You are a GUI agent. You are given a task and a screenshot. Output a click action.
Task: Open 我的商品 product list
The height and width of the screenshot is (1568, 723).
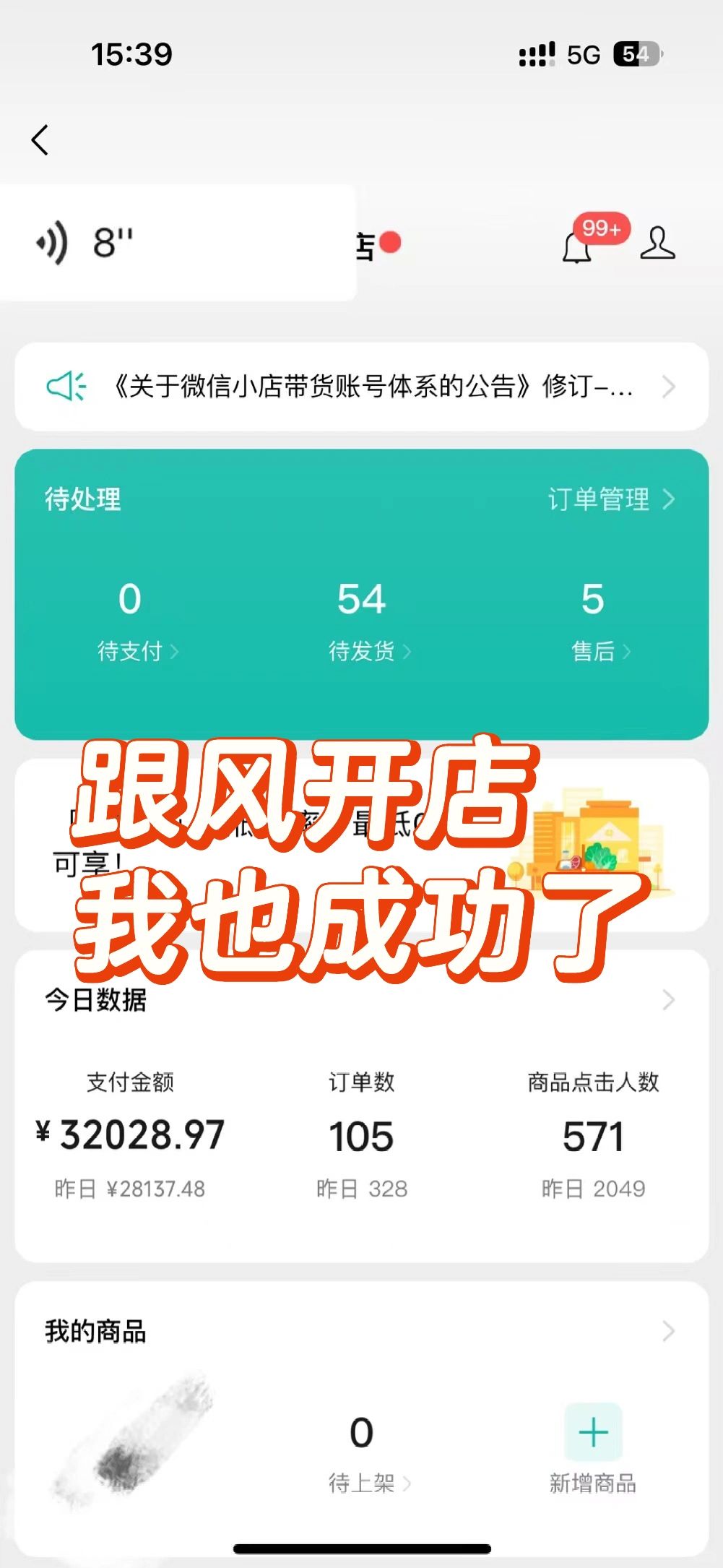click(668, 1331)
